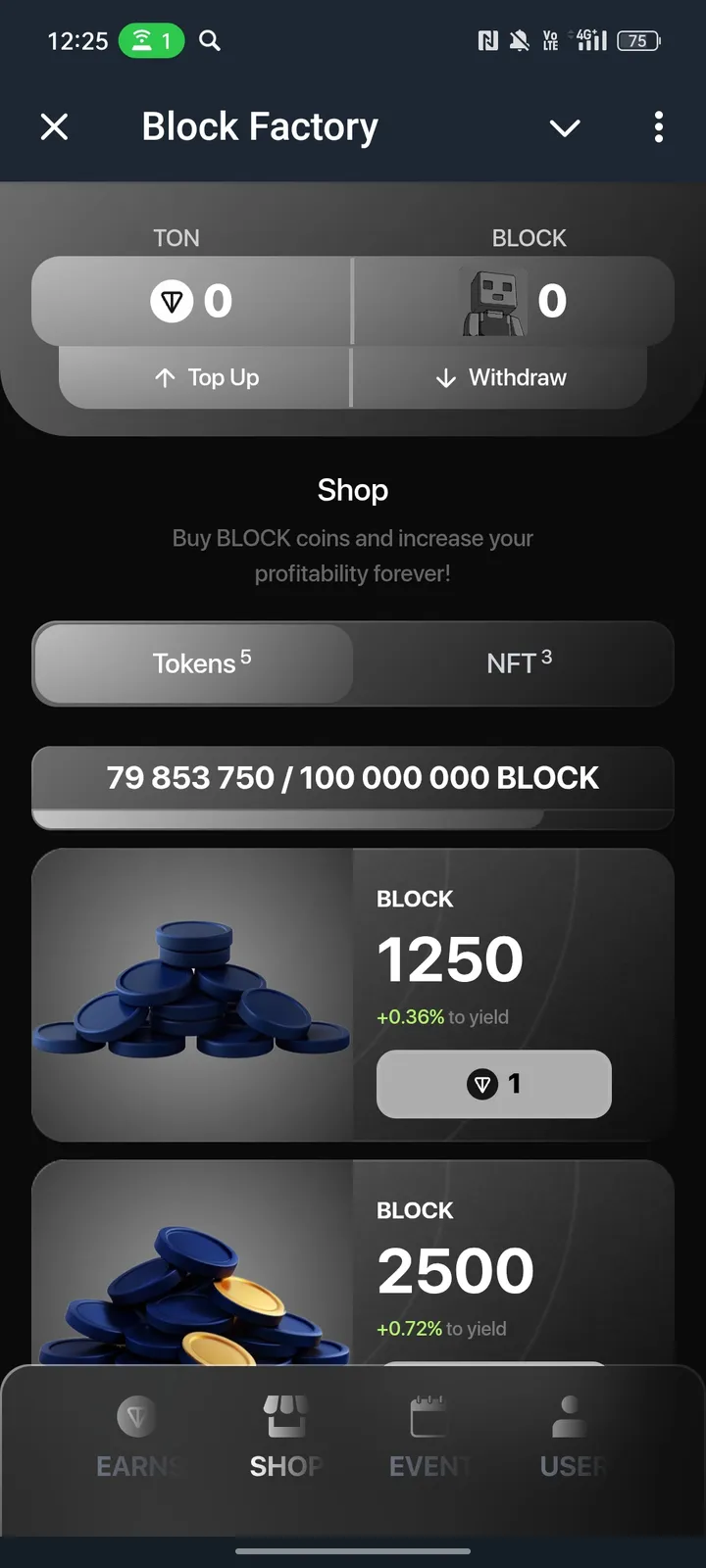The image size is (706, 1568).
Task: Open the EVENT calendar icon
Action: pyautogui.click(x=429, y=1416)
